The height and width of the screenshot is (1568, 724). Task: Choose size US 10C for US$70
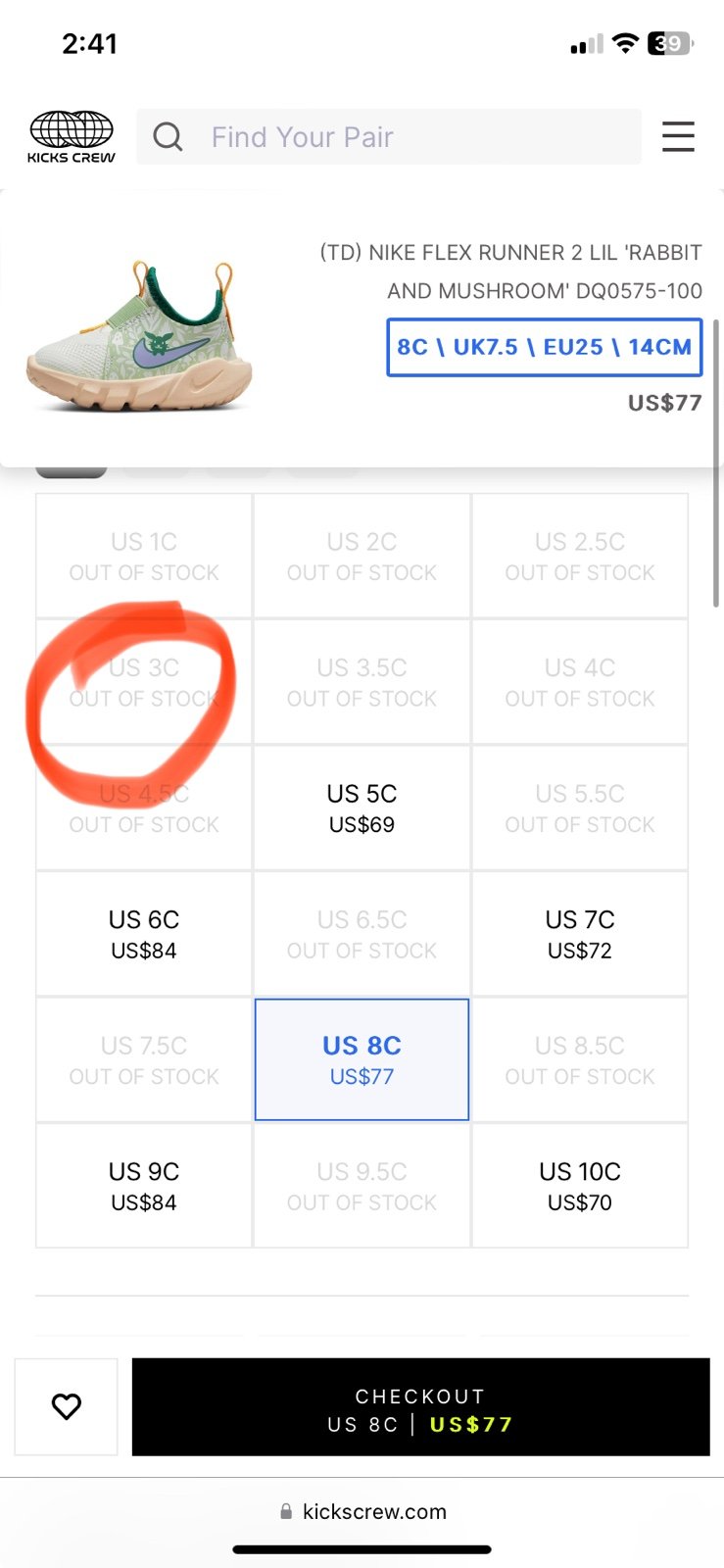pos(580,1186)
